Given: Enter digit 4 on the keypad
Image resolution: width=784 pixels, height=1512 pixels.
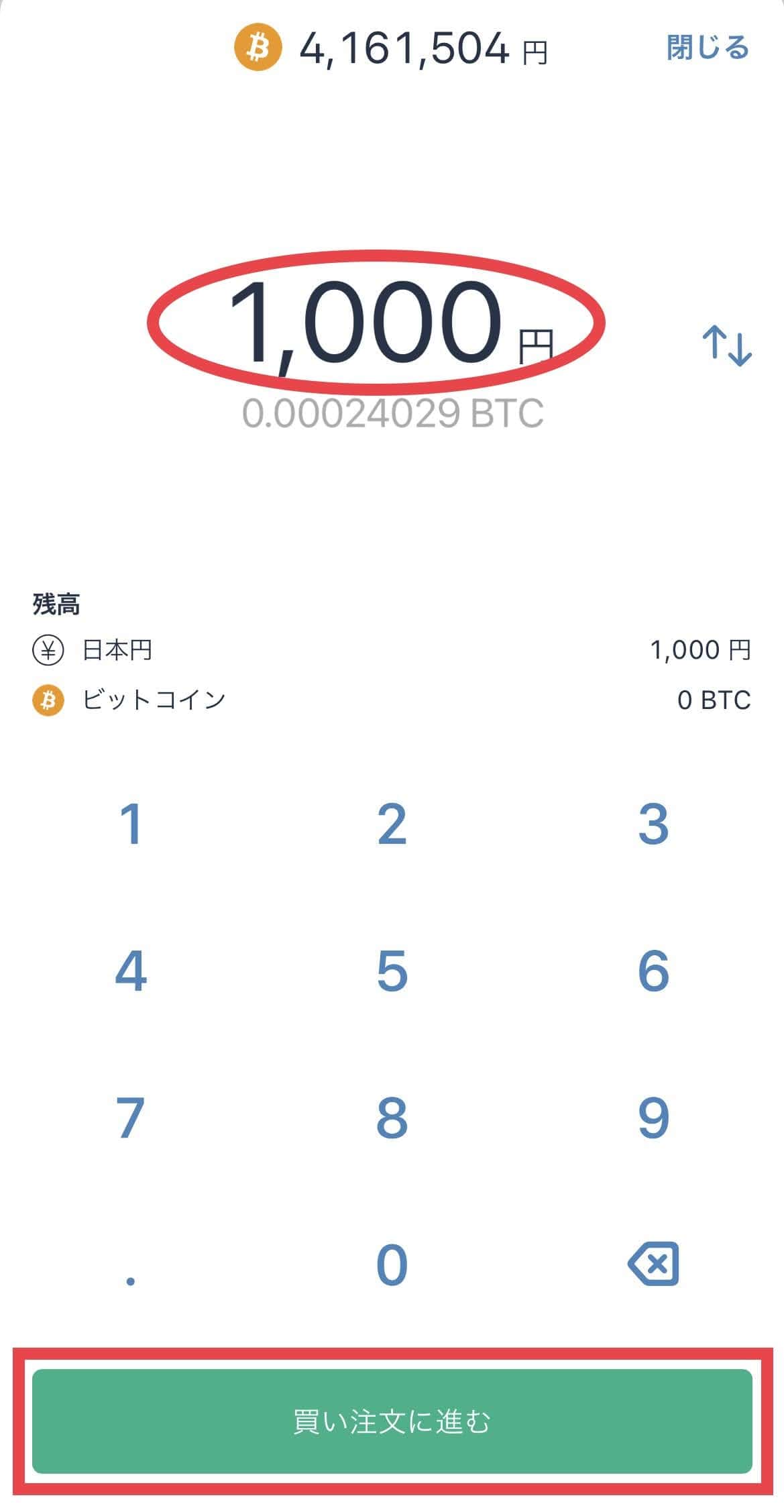Looking at the screenshot, I should [x=131, y=971].
